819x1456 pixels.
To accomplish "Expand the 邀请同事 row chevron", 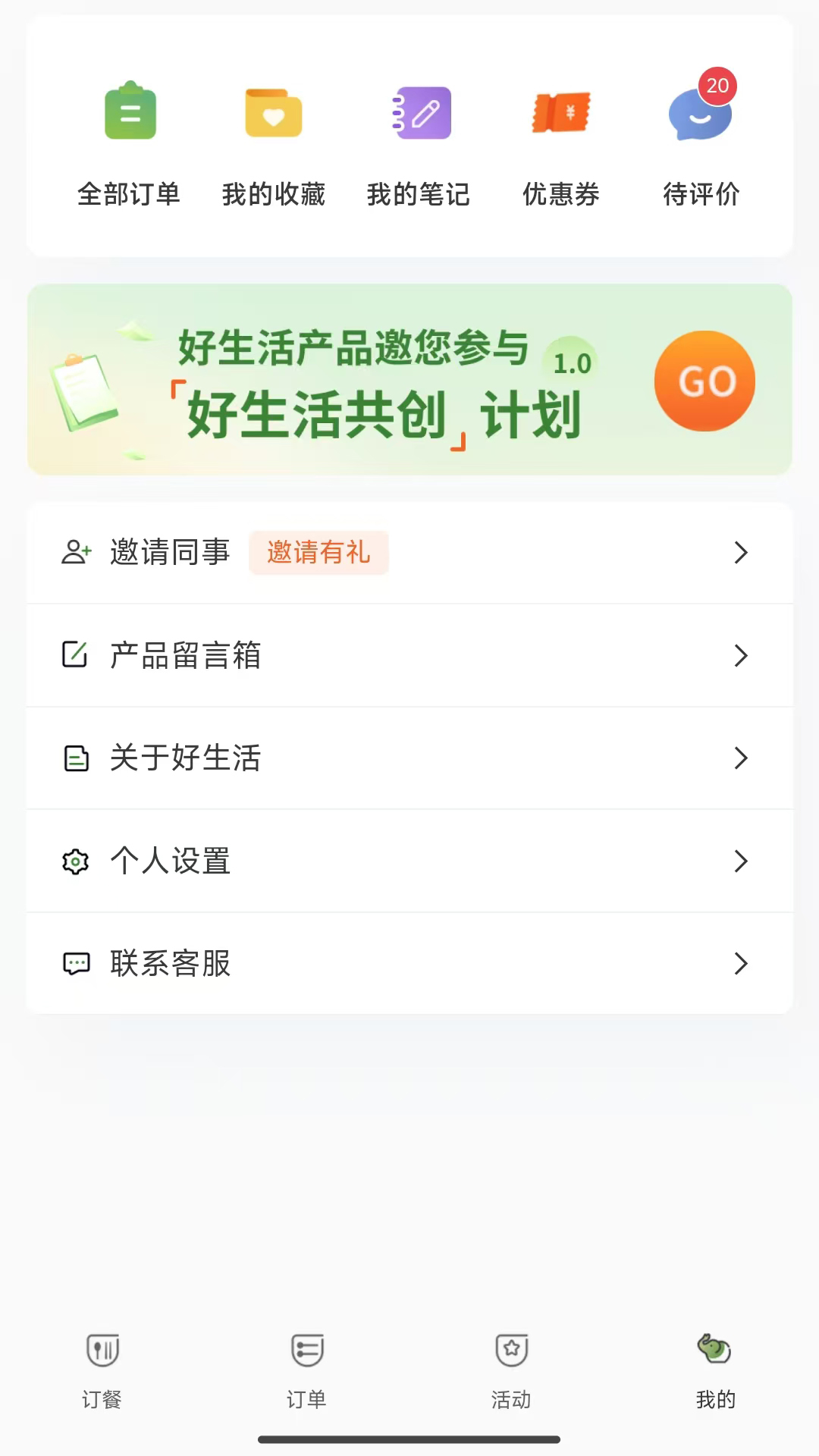I will point(741,553).
